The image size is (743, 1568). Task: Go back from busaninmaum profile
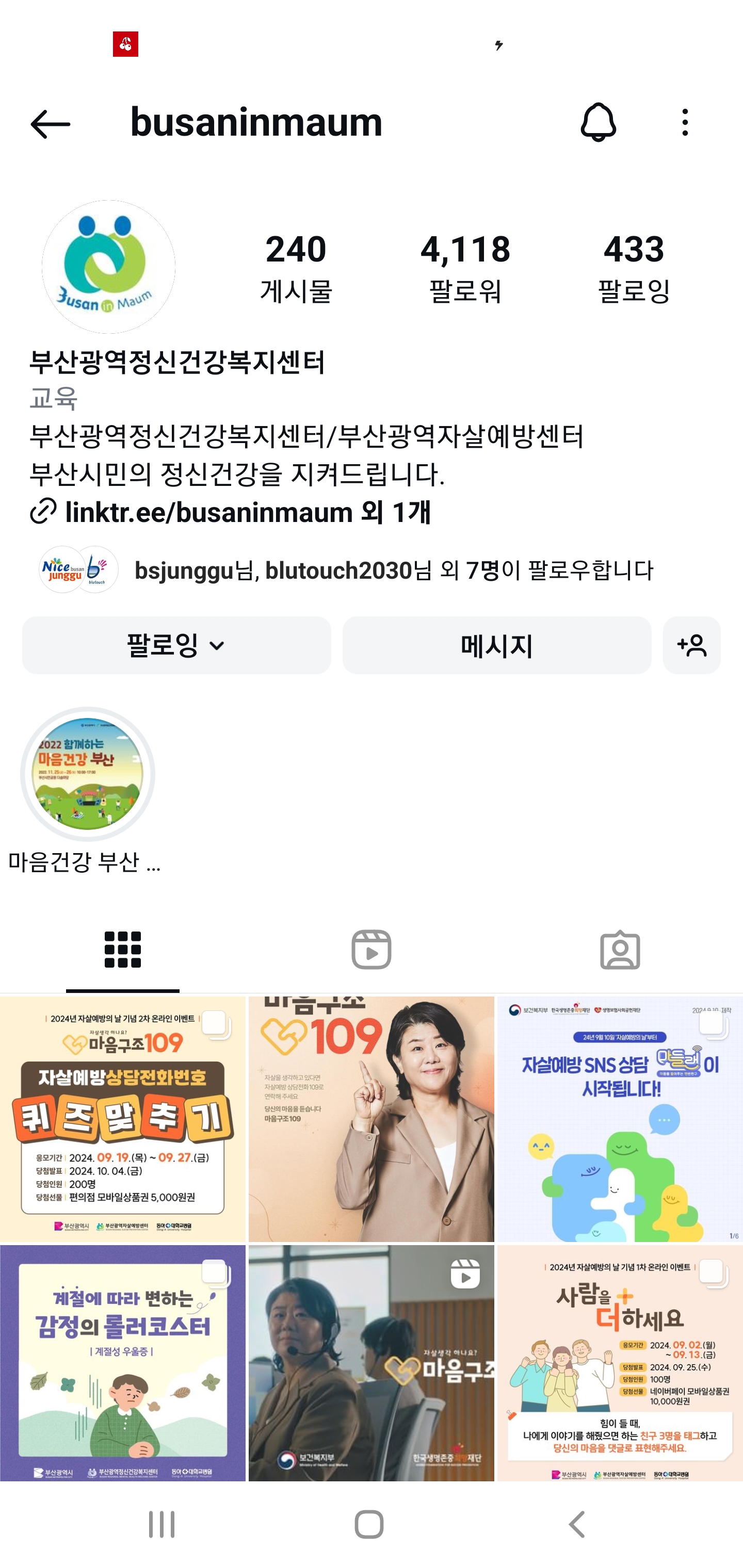tap(51, 124)
